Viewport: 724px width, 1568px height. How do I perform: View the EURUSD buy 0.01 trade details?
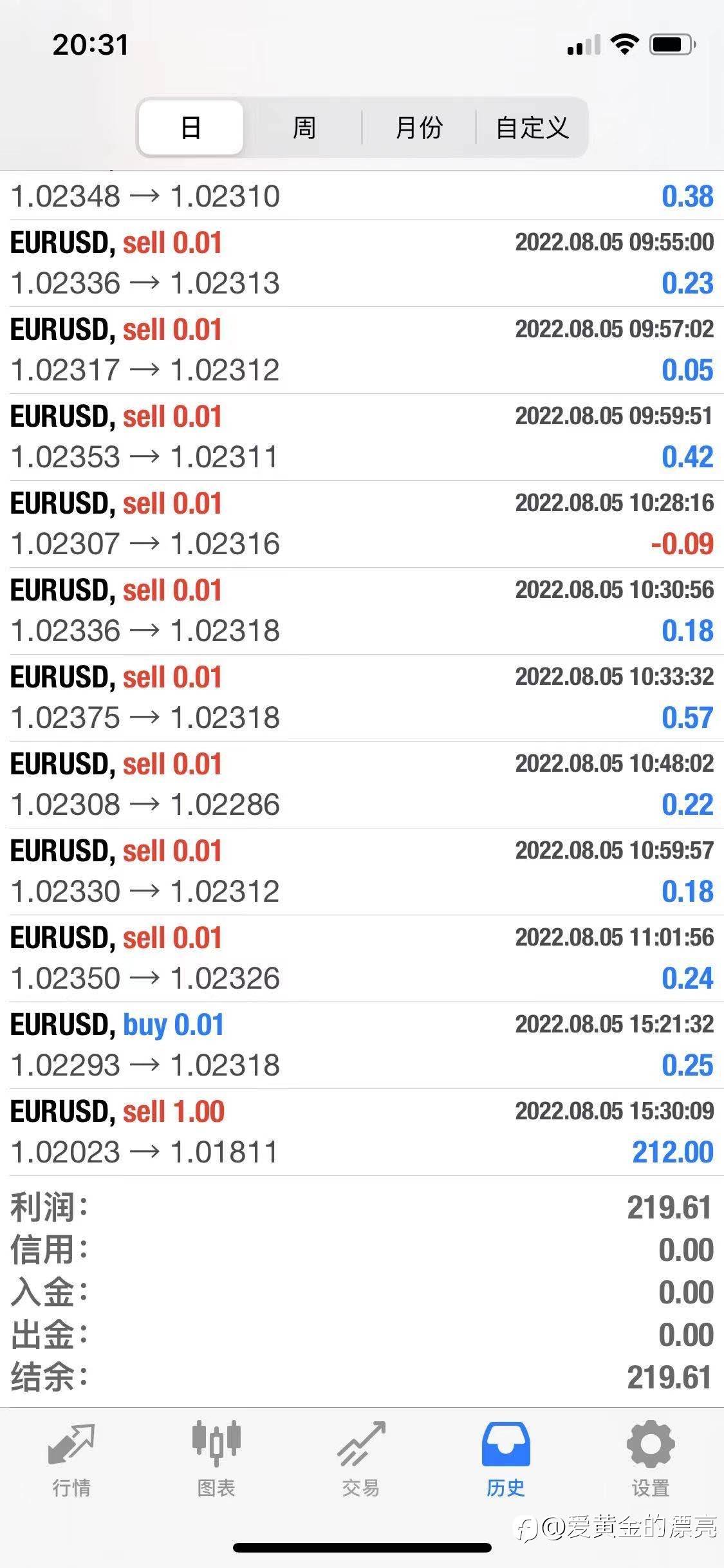362,1045
